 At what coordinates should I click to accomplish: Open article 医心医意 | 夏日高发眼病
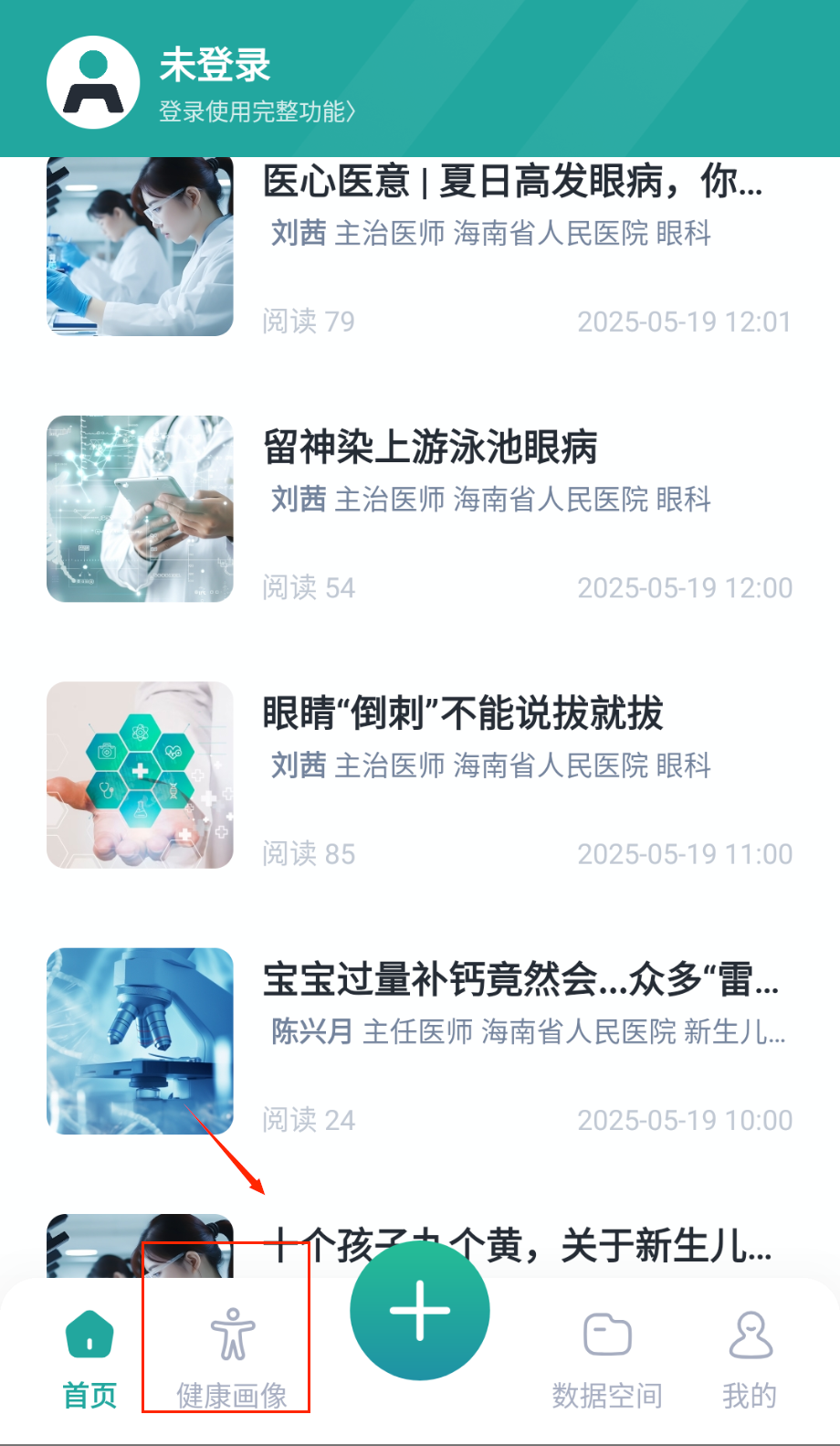[511, 182]
